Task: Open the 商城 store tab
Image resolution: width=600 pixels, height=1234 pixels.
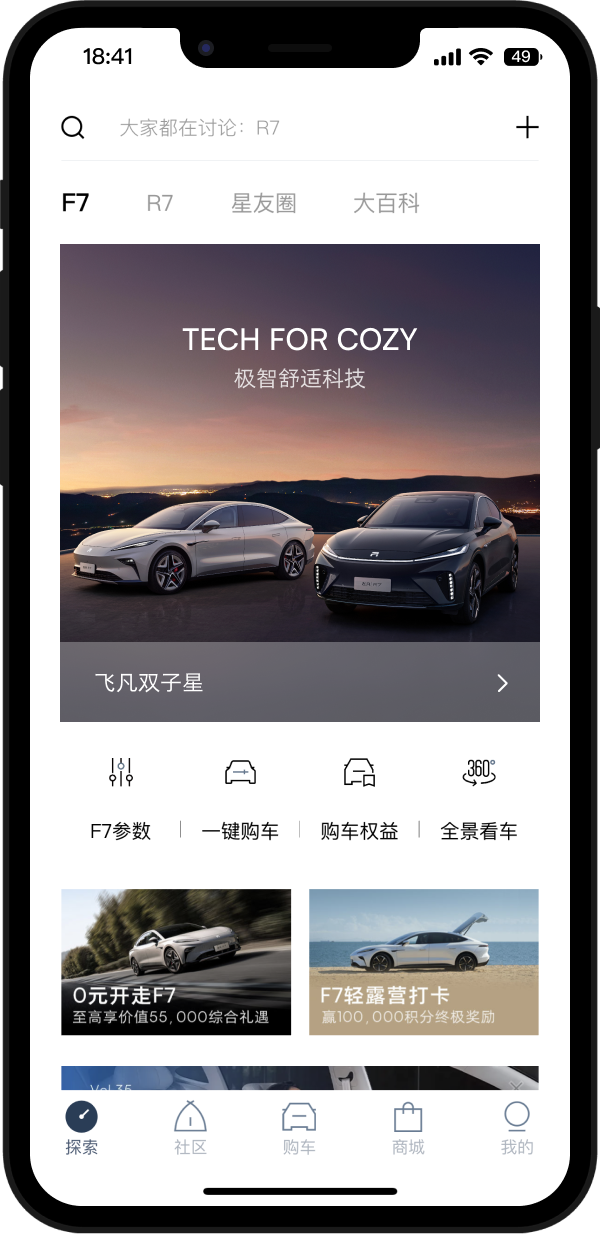Action: click(408, 1128)
